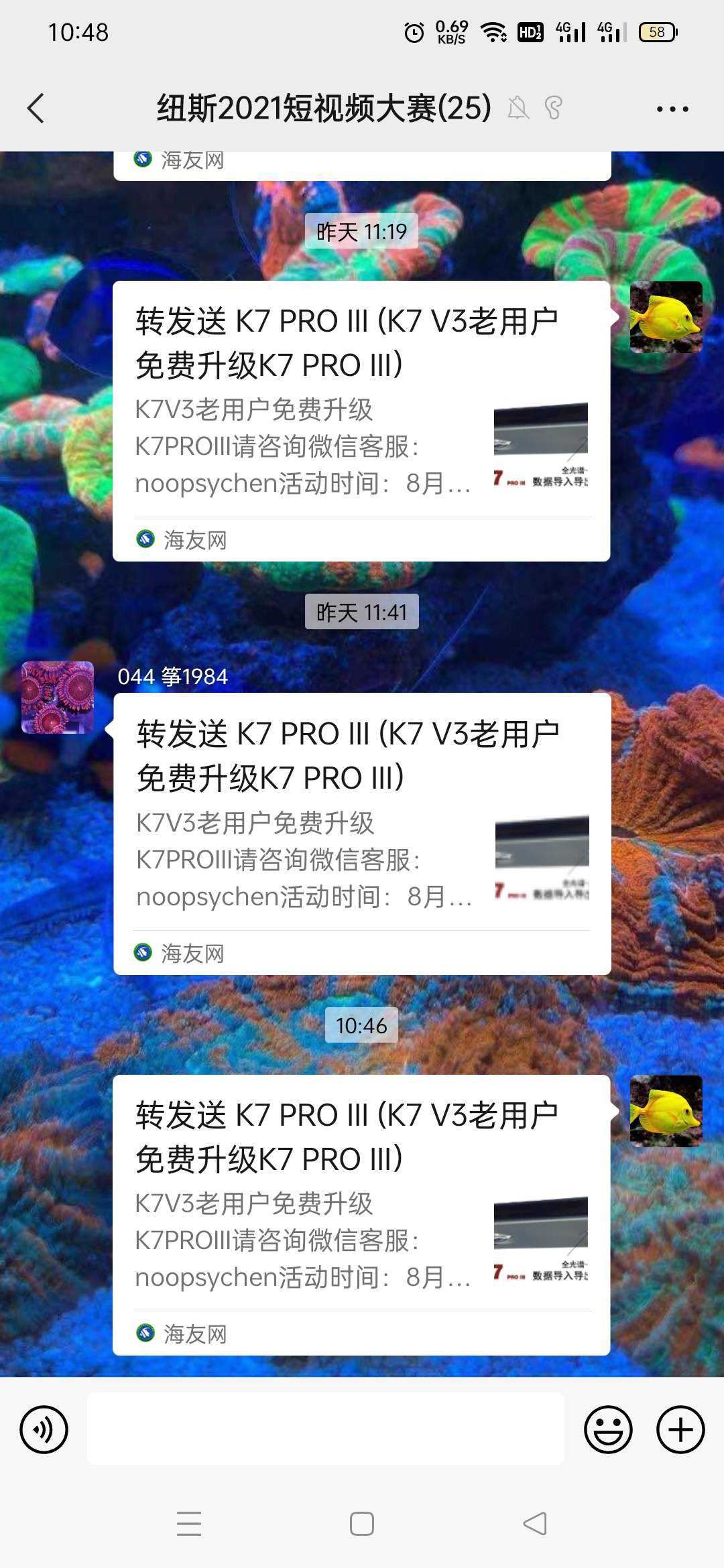Open the plus attachment menu
The width and height of the screenshot is (724, 1568).
point(680,1429)
